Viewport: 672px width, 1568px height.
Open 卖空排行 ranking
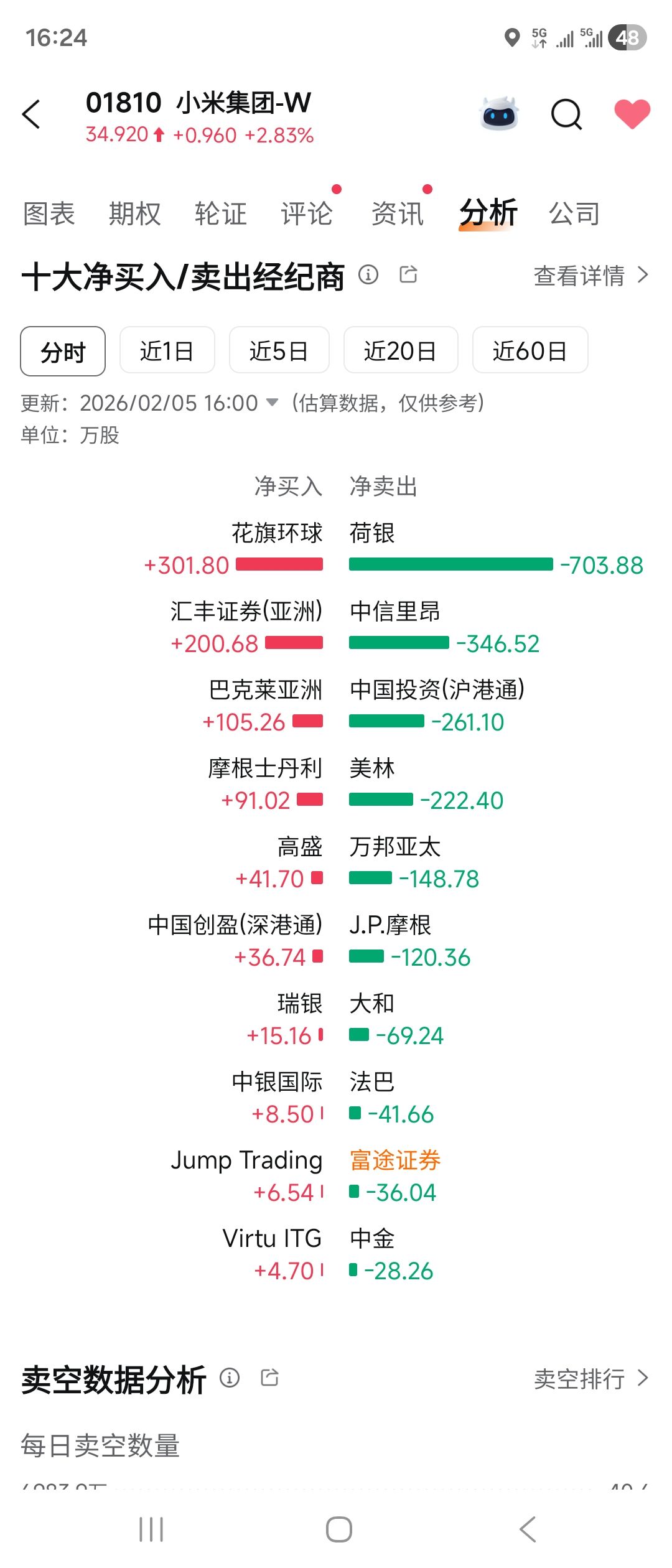tap(590, 1379)
